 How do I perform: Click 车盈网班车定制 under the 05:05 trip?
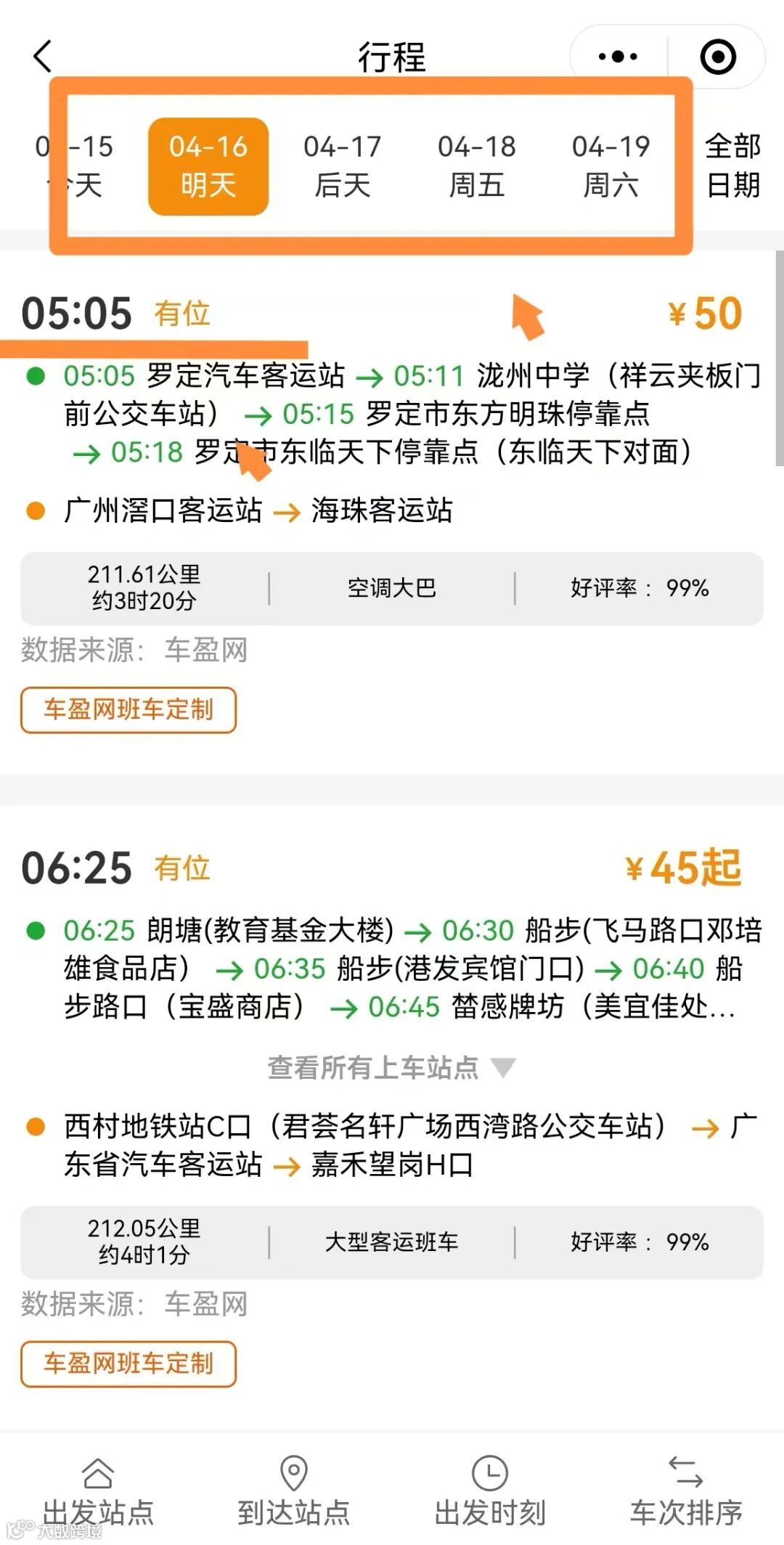coord(127,711)
